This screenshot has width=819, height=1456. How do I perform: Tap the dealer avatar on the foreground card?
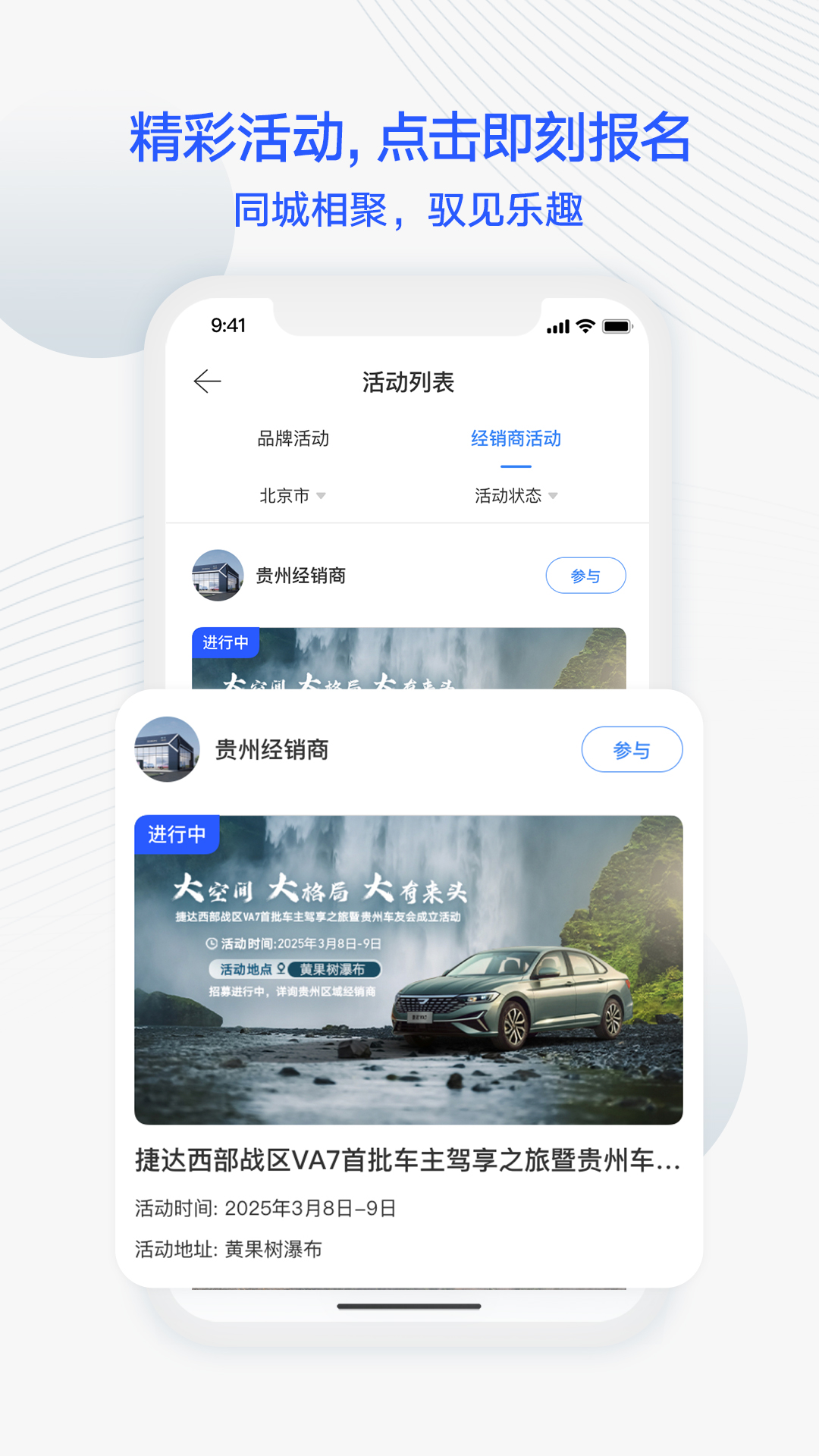click(x=168, y=751)
